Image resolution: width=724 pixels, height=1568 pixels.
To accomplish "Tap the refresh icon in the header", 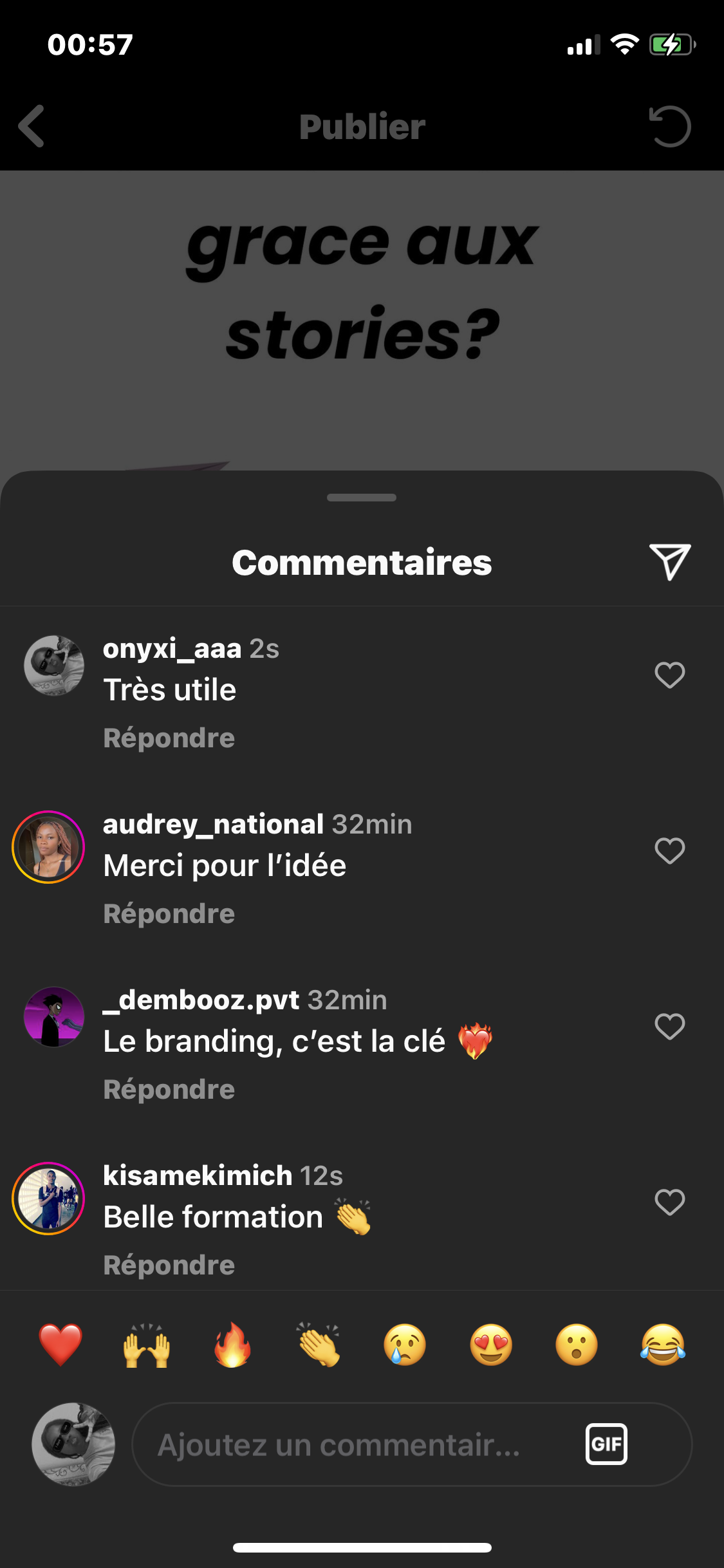I will point(670,126).
